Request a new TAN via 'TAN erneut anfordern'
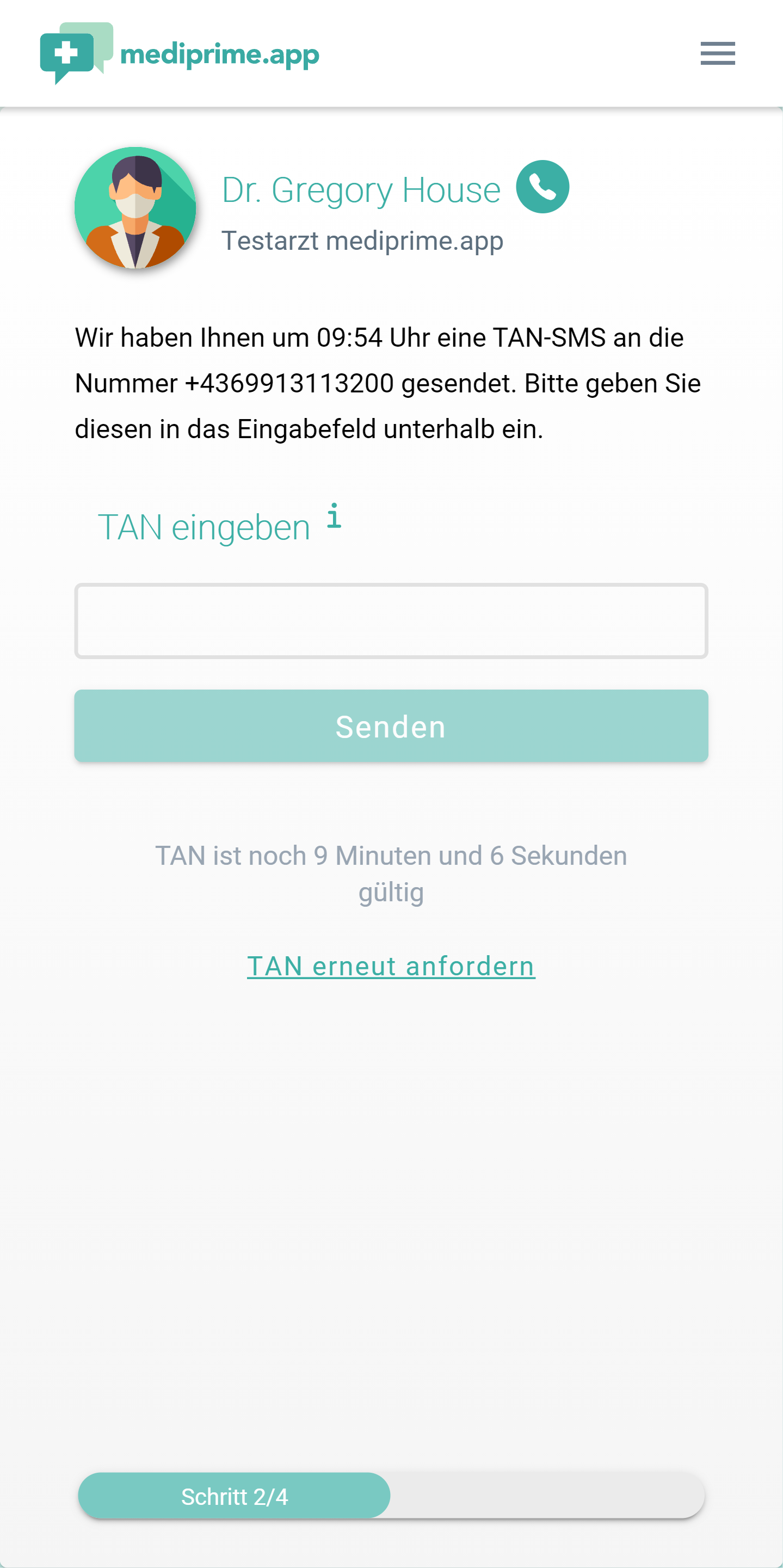Image resolution: width=783 pixels, height=1568 pixels. (x=391, y=966)
